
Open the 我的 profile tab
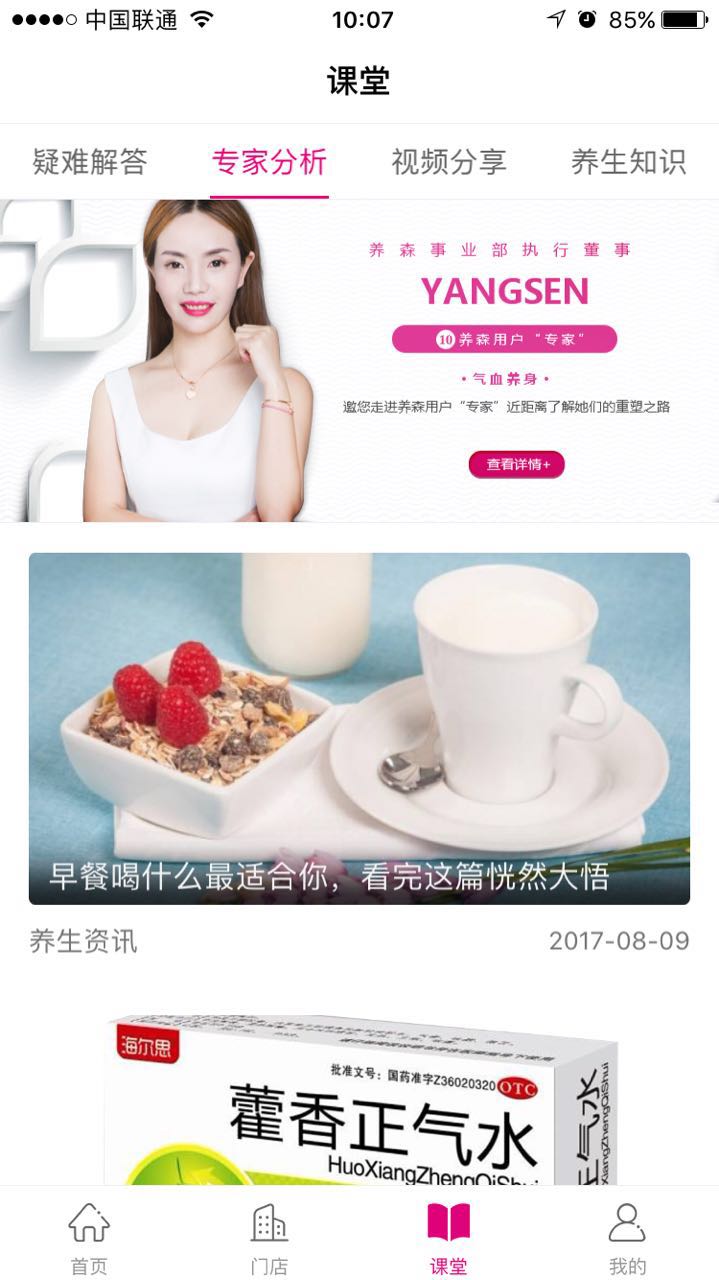[x=627, y=1237]
